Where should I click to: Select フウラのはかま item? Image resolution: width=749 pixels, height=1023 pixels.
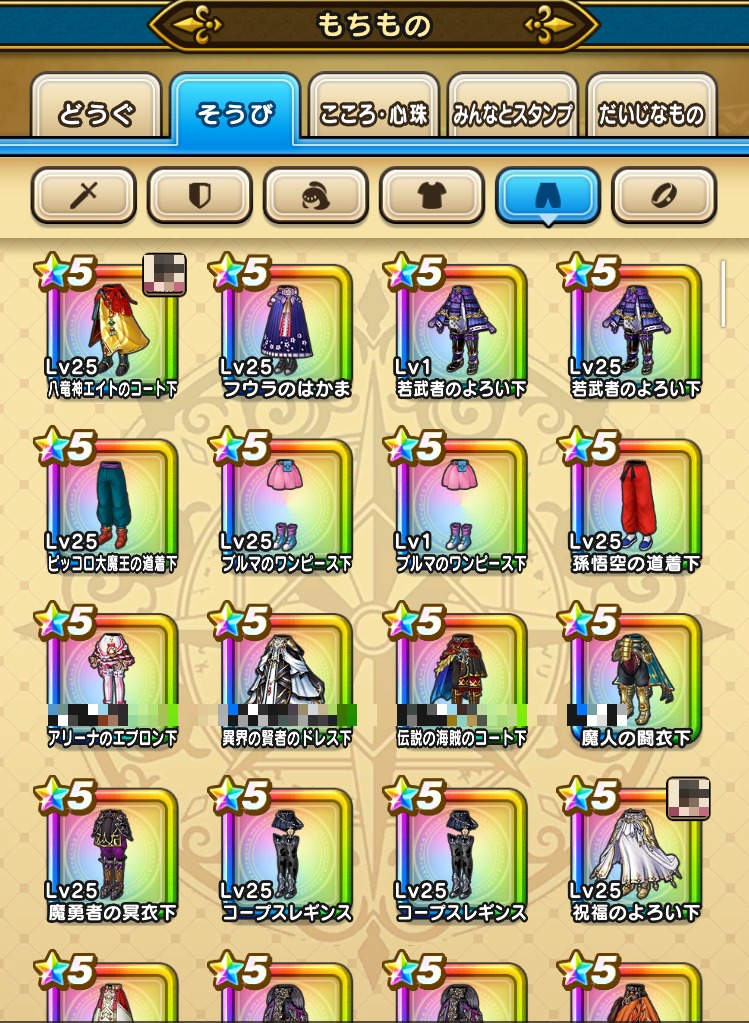click(x=287, y=332)
